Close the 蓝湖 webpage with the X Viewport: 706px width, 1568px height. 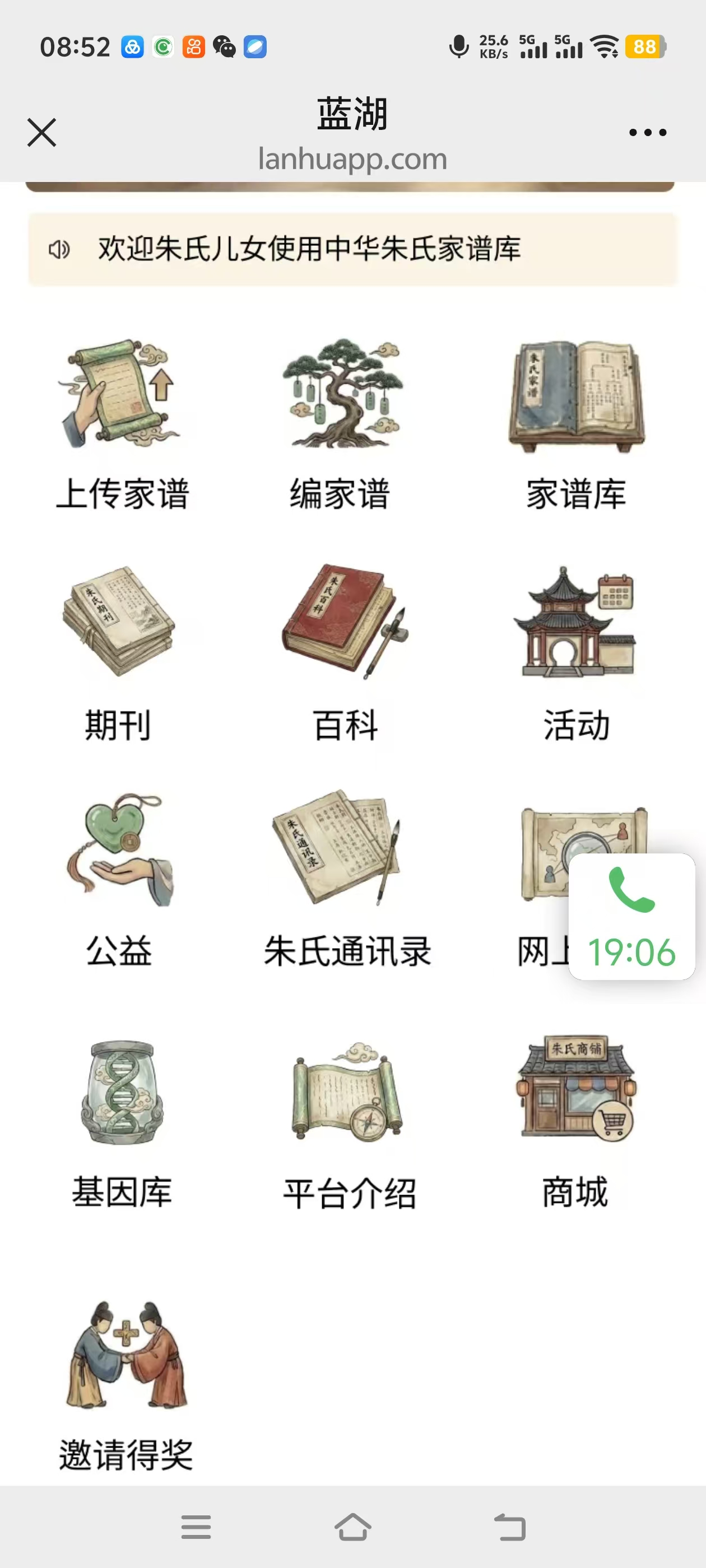click(x=41, y=133)
